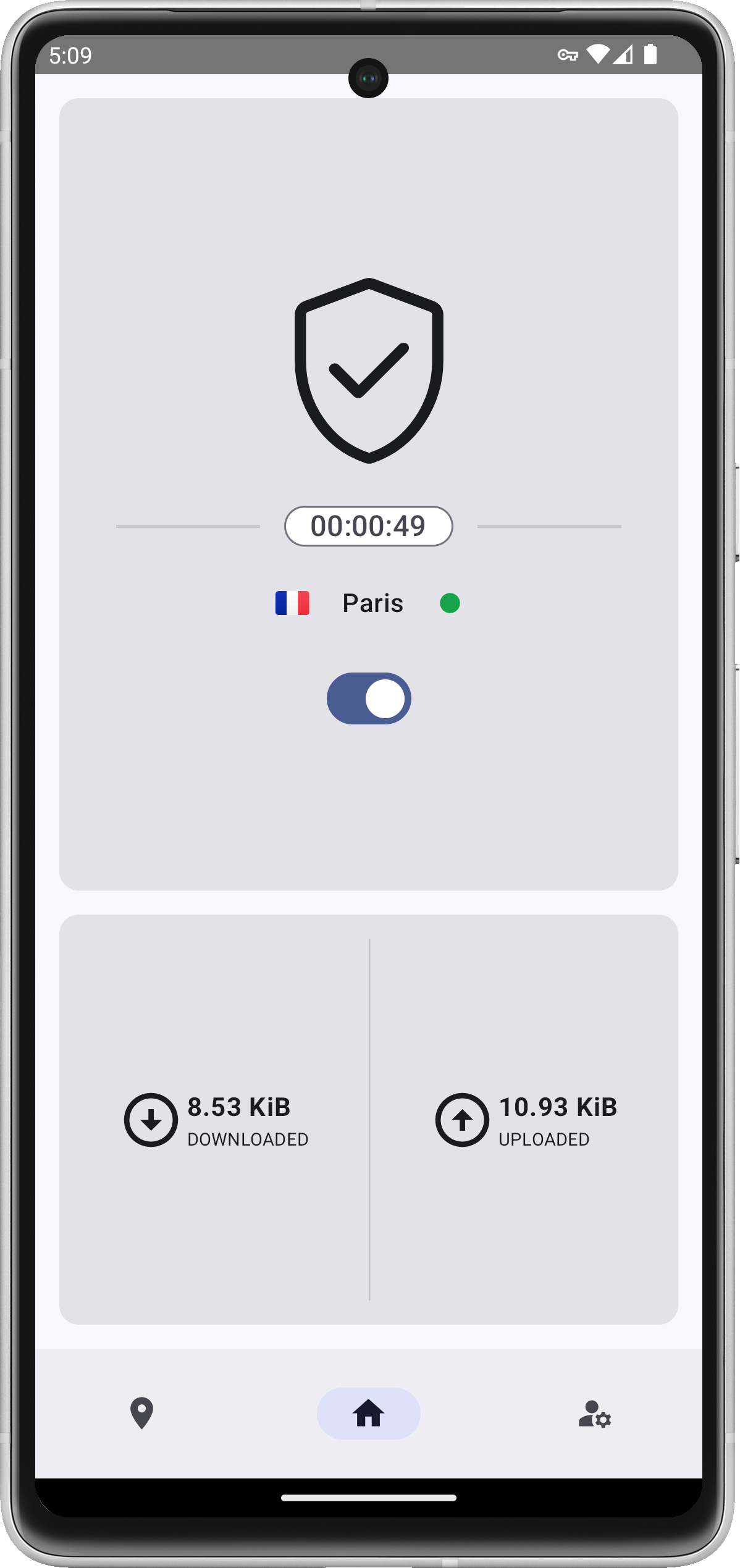This screenshot has height=1568, width=740.
Task: Select the Paris server location
Action: pos(372,603)
